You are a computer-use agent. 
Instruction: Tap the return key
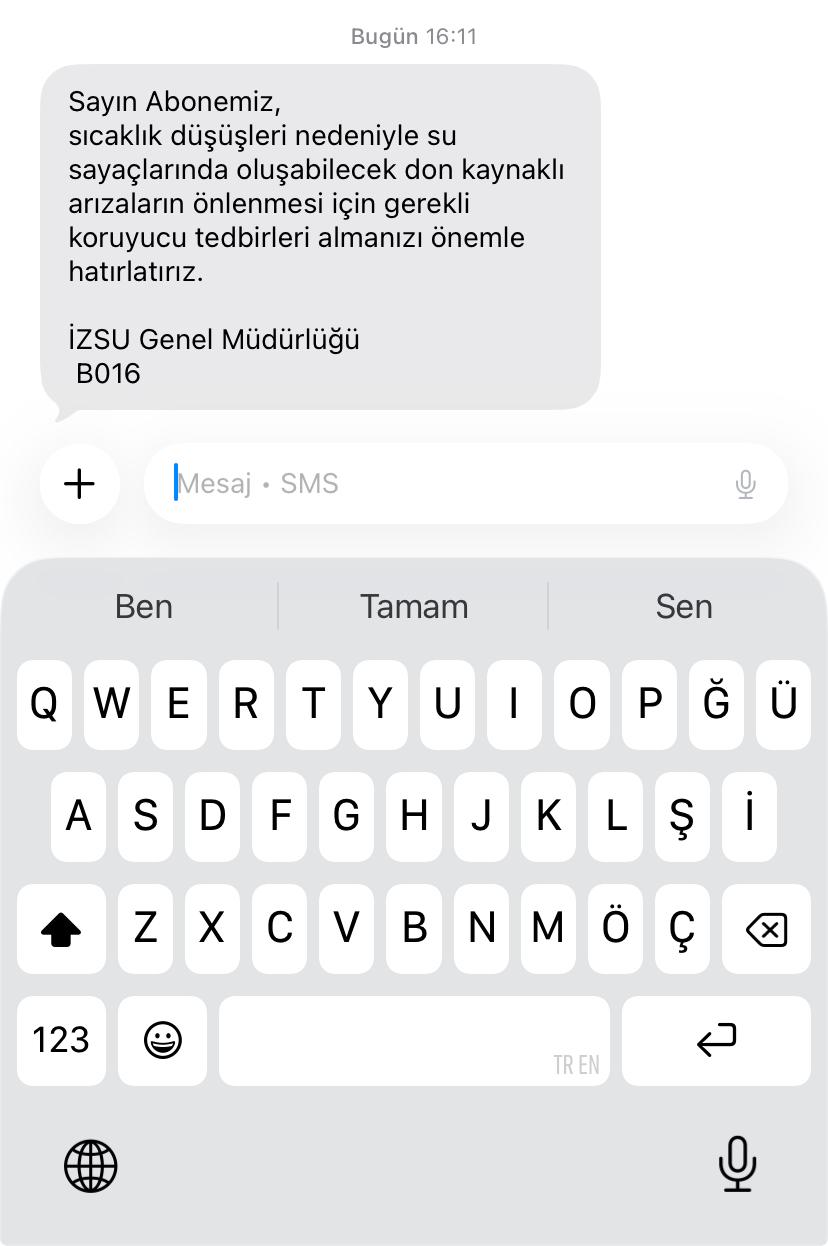coord(716,1041)
